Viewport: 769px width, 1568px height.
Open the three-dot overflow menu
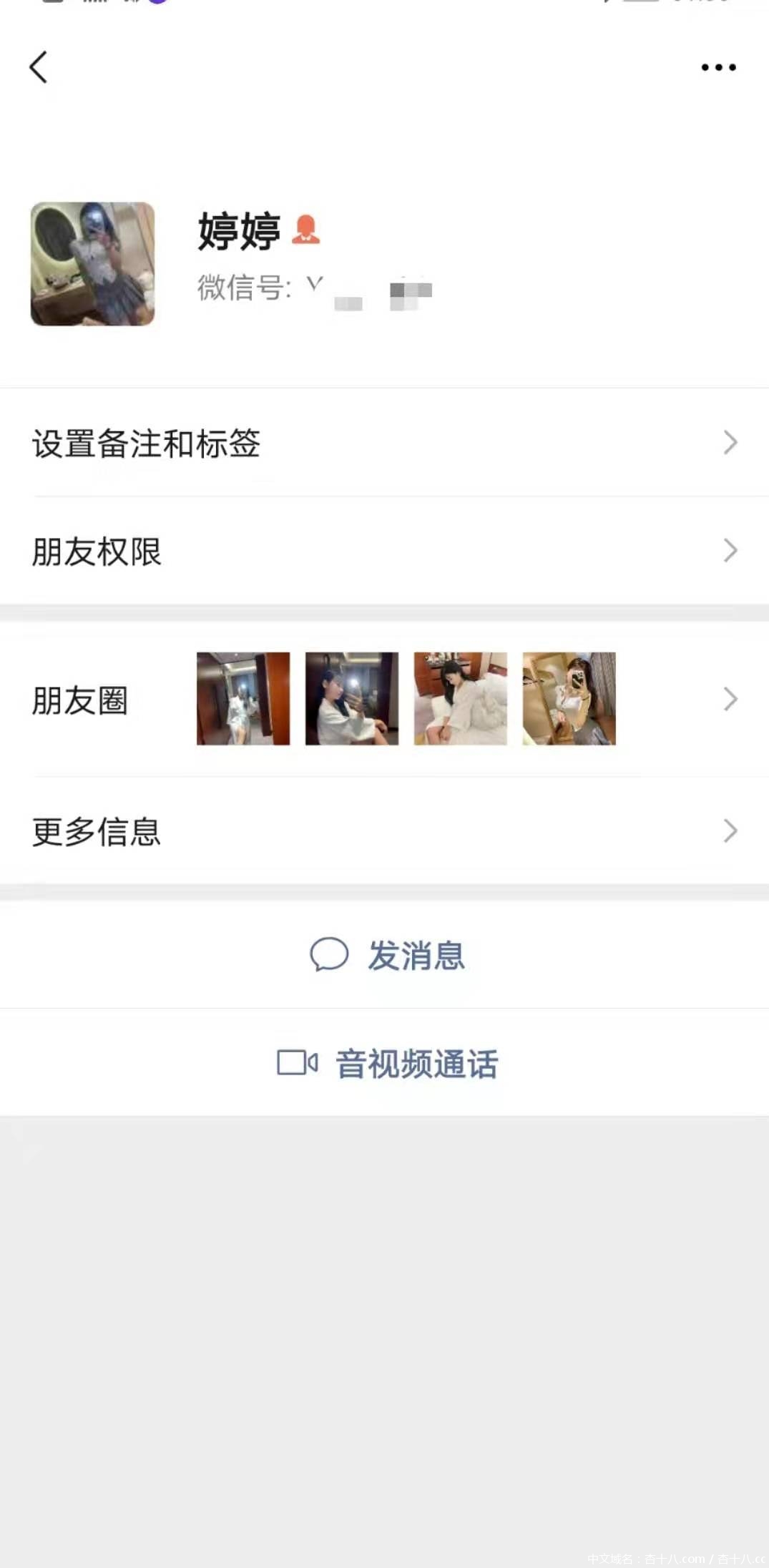point(717,67)
